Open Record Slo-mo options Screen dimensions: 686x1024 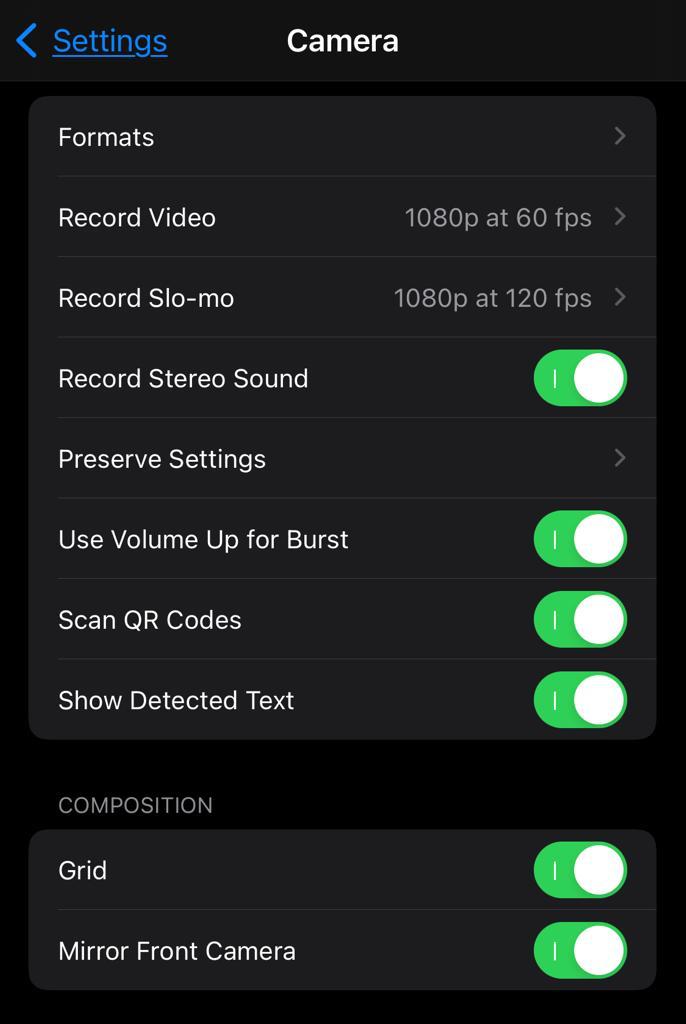342,298
